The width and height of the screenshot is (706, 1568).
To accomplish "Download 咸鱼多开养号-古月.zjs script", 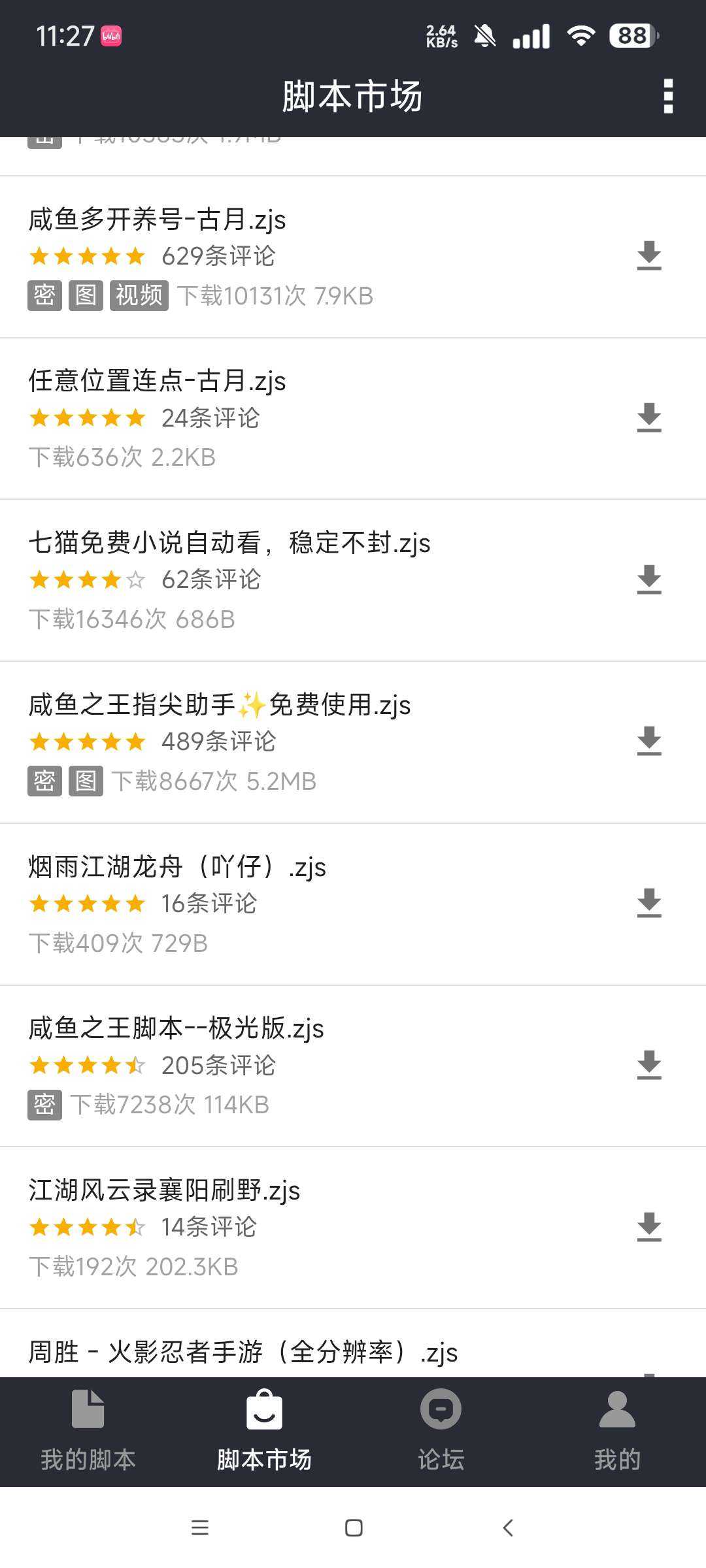I will pos(649,256).
